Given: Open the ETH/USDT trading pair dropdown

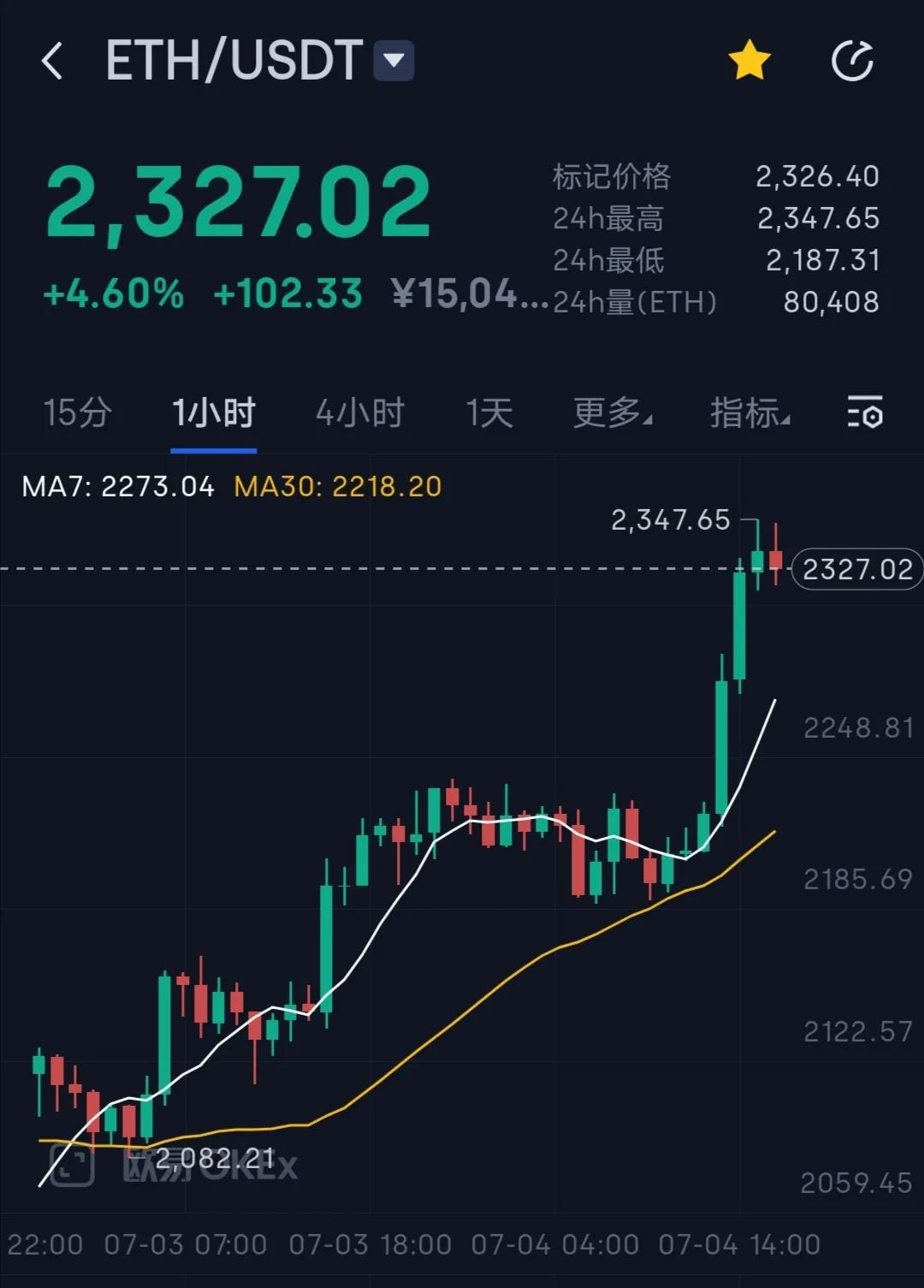Looking at the screenshot, I should click(394, 61).
